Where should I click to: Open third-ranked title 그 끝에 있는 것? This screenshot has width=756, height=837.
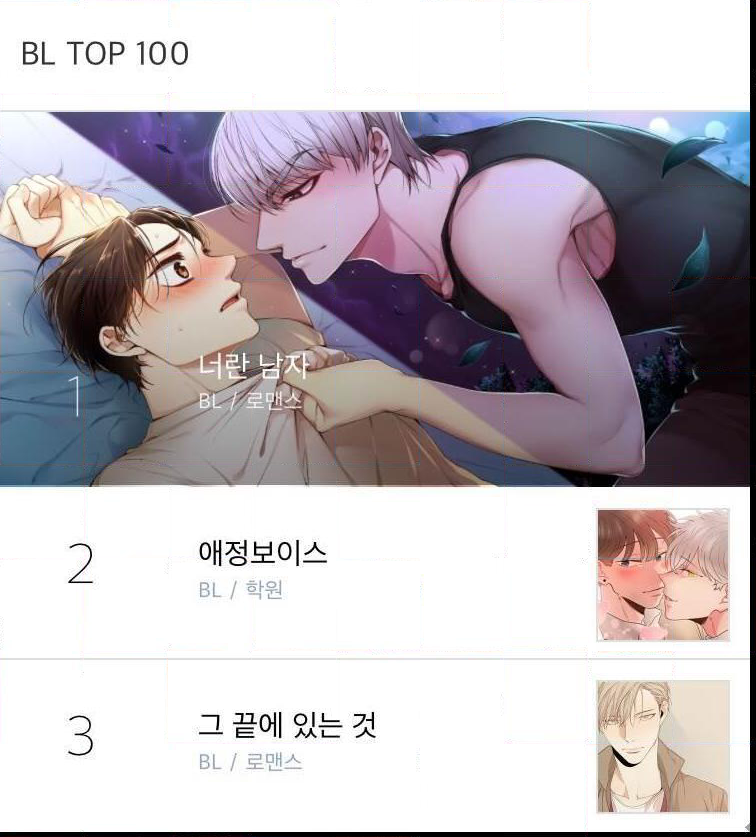[287, 725]
